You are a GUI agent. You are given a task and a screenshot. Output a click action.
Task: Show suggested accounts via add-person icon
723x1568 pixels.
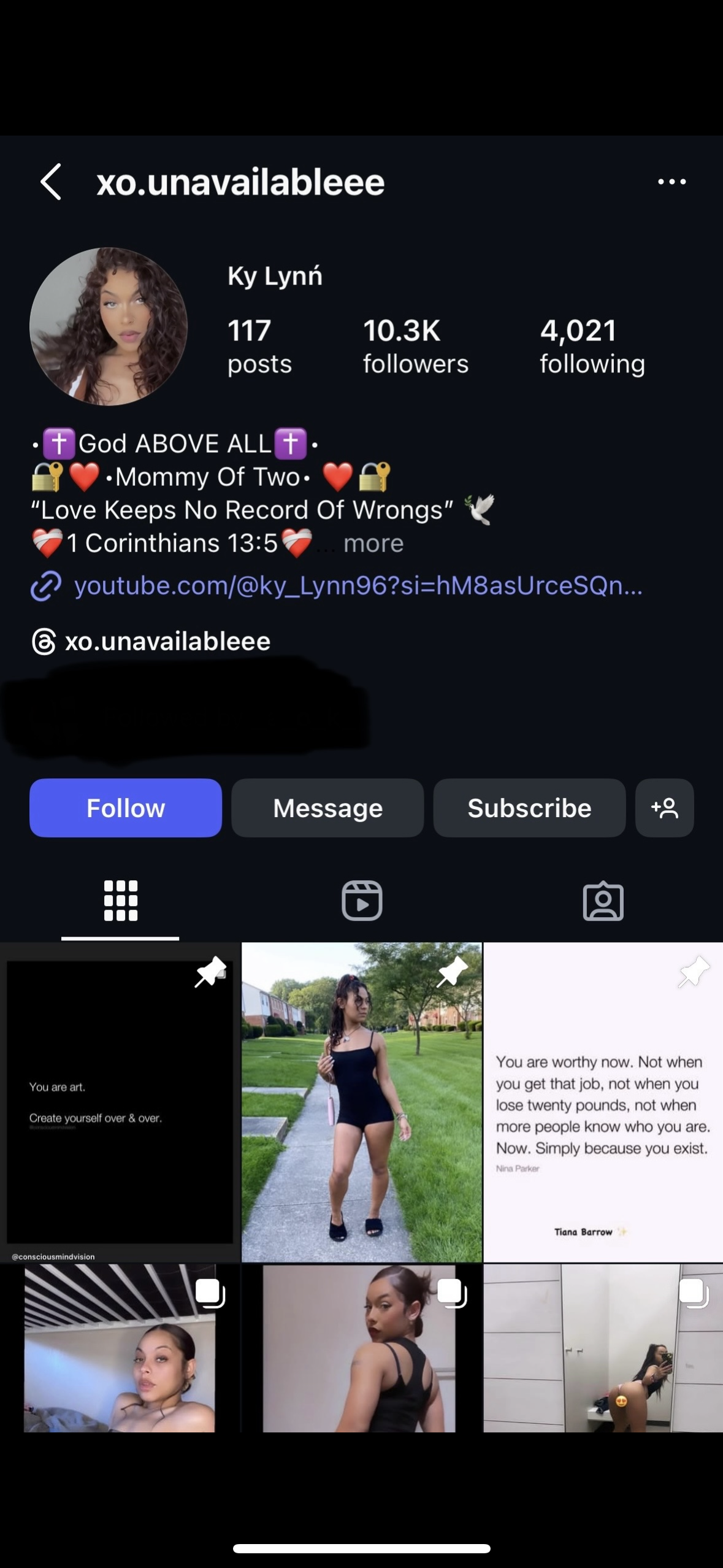(x=665, y=808)
